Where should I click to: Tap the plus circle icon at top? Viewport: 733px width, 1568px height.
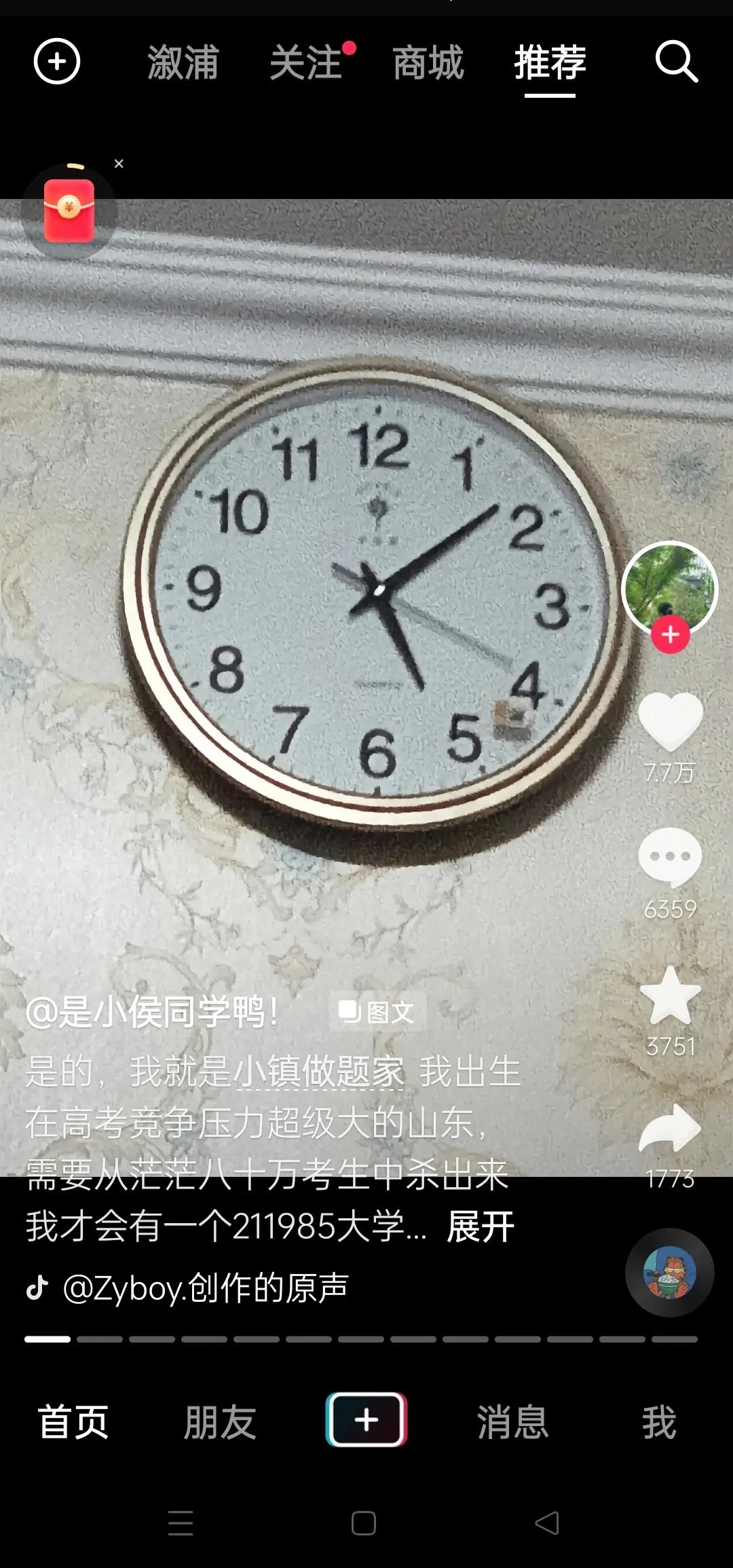click(57, 62)
